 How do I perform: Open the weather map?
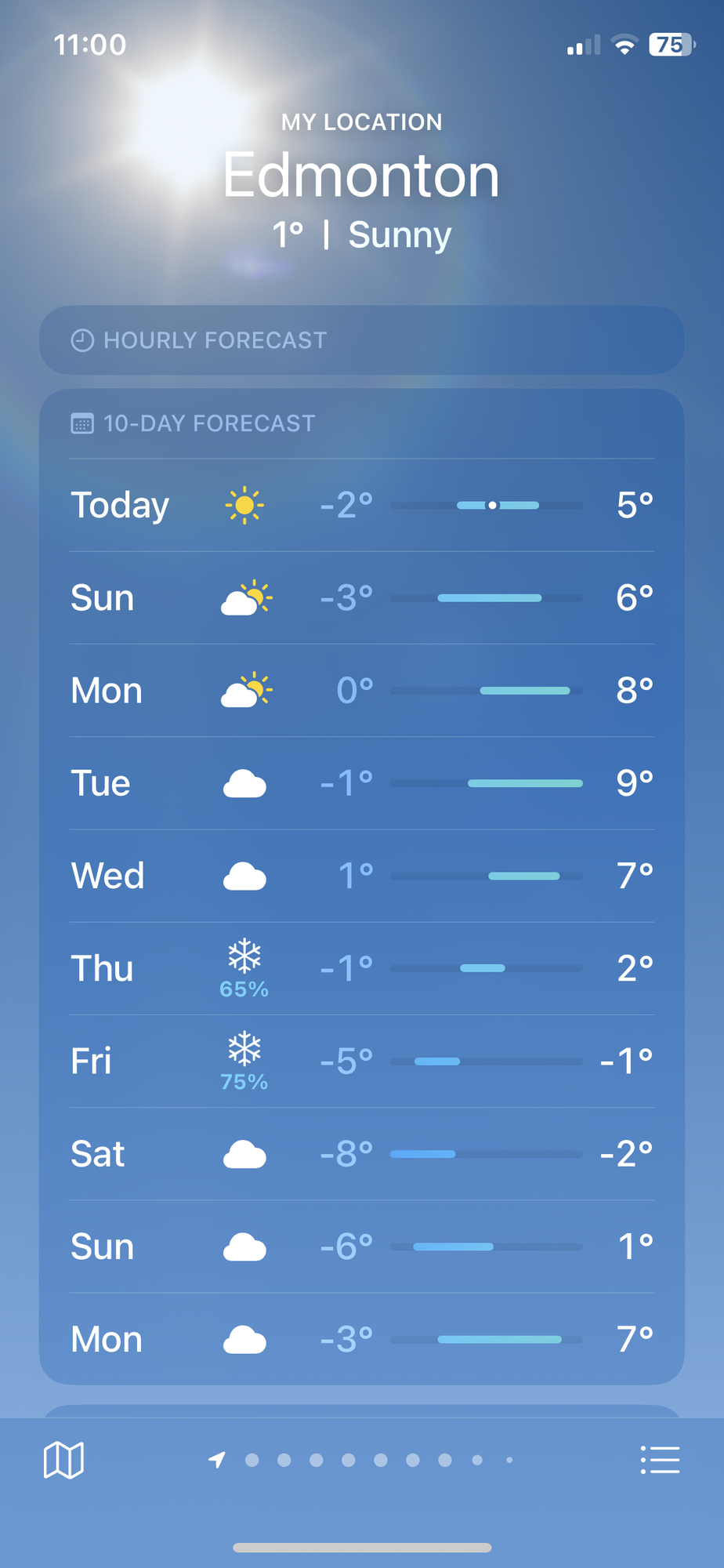pyautogui.click(x=63, y=1460)
